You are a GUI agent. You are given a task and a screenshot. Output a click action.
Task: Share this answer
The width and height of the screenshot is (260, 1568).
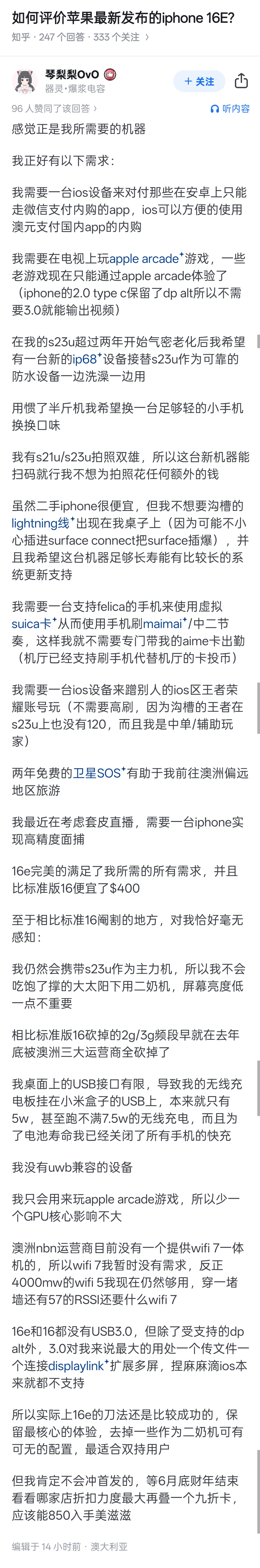point(241,81)
